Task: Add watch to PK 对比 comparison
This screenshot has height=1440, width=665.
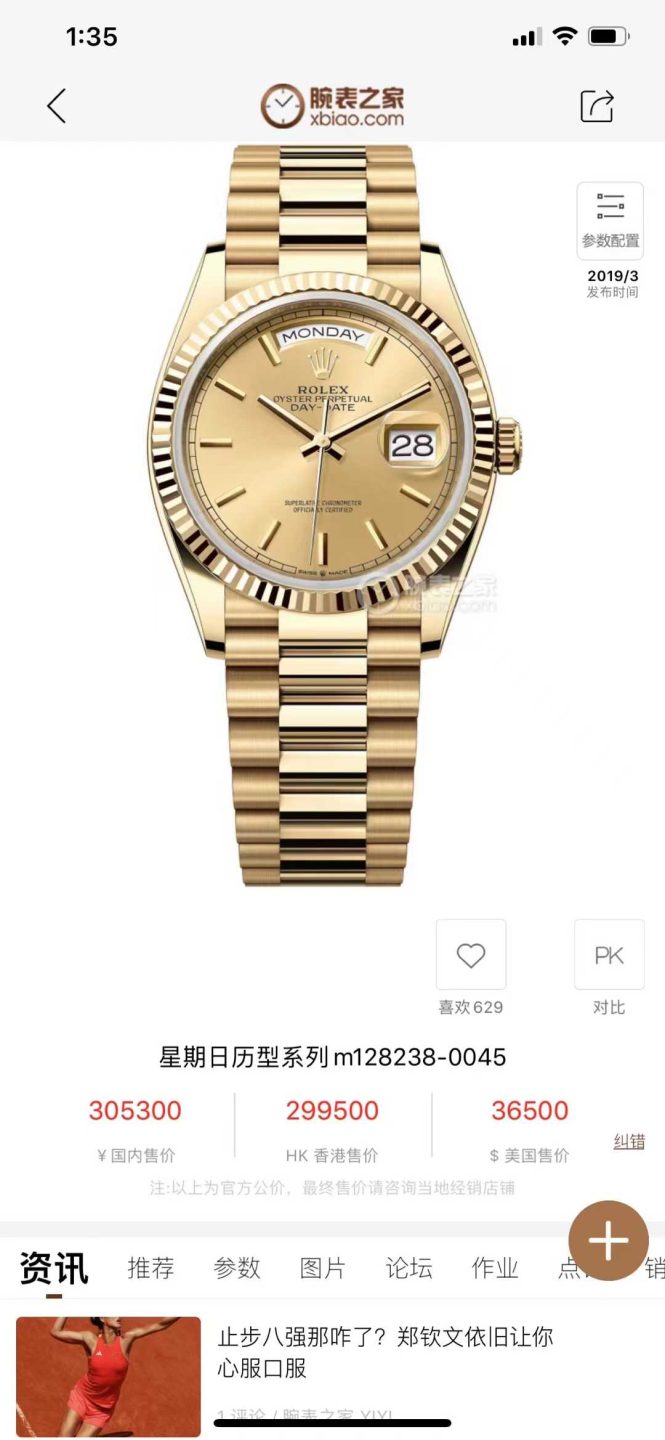Action: pyautogui.click(x=609, y=955)
